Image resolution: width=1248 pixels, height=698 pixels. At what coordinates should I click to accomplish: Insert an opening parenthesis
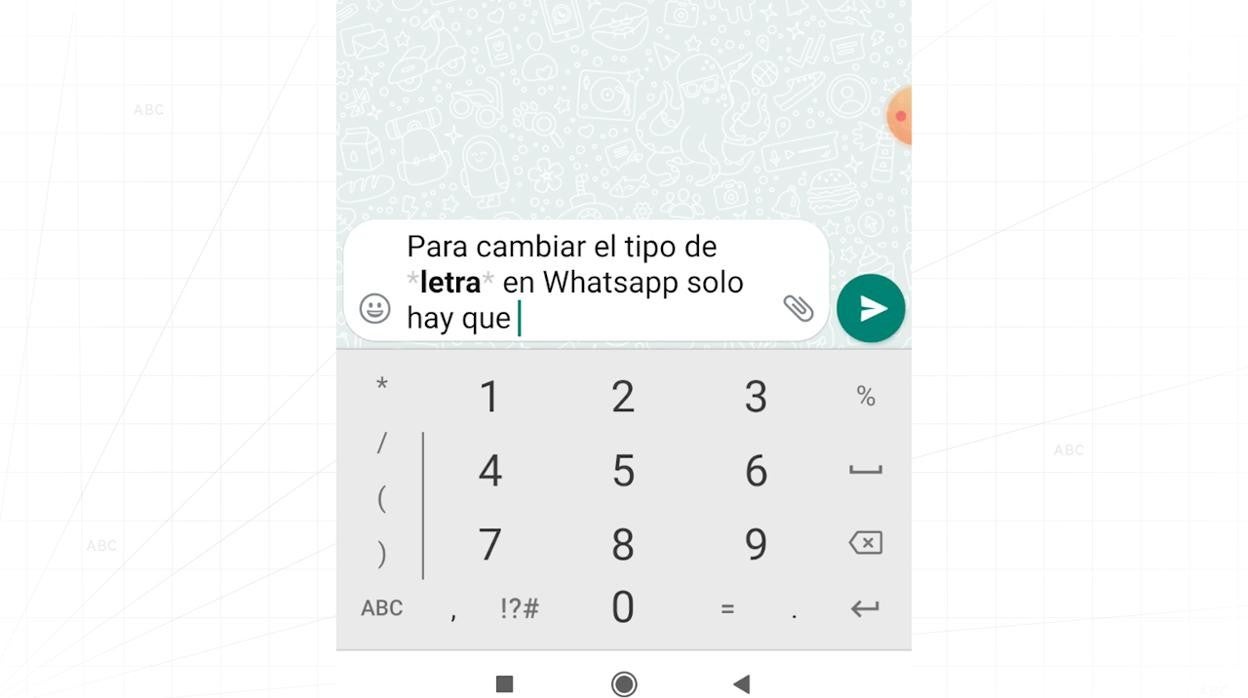381,498
